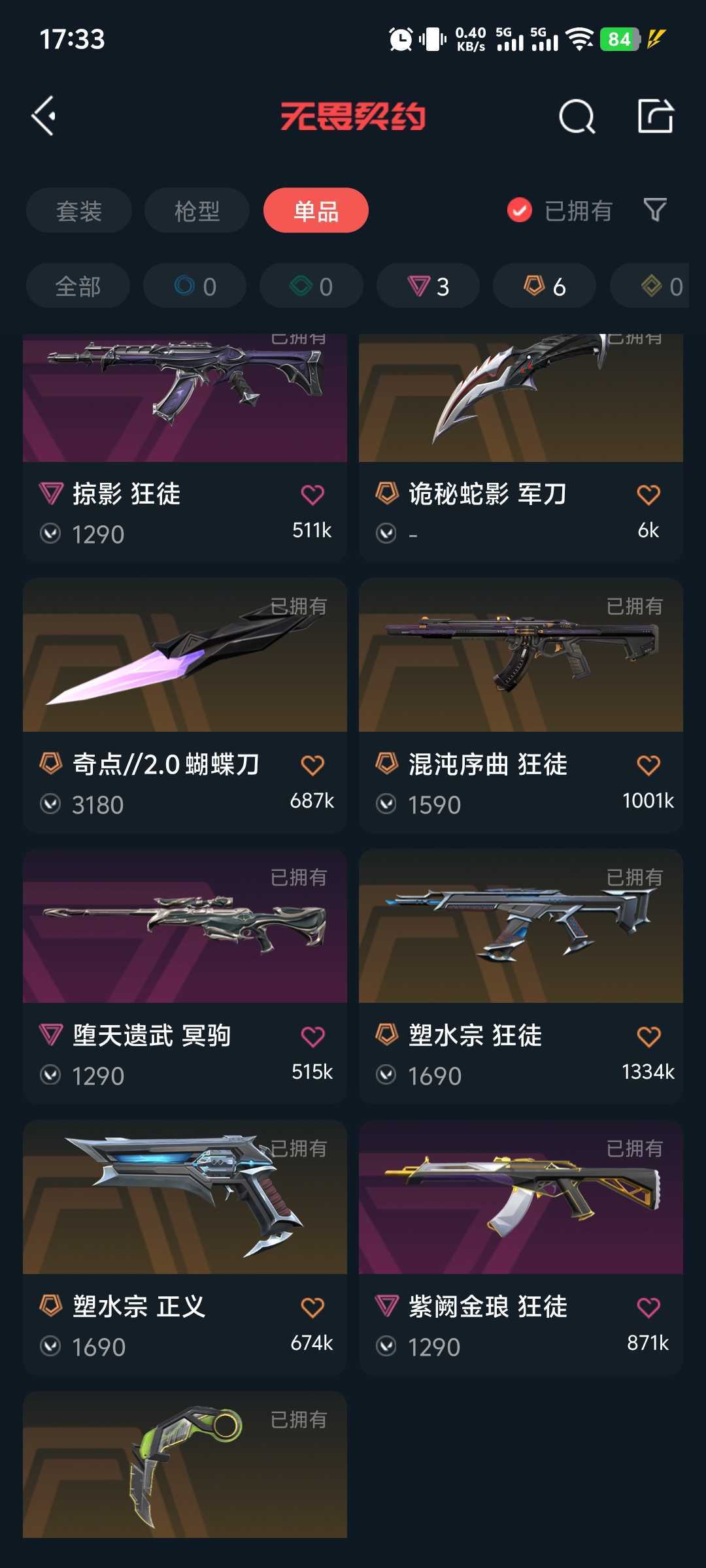
Task: Open the filter funnel icon
Action: point(655,210)
